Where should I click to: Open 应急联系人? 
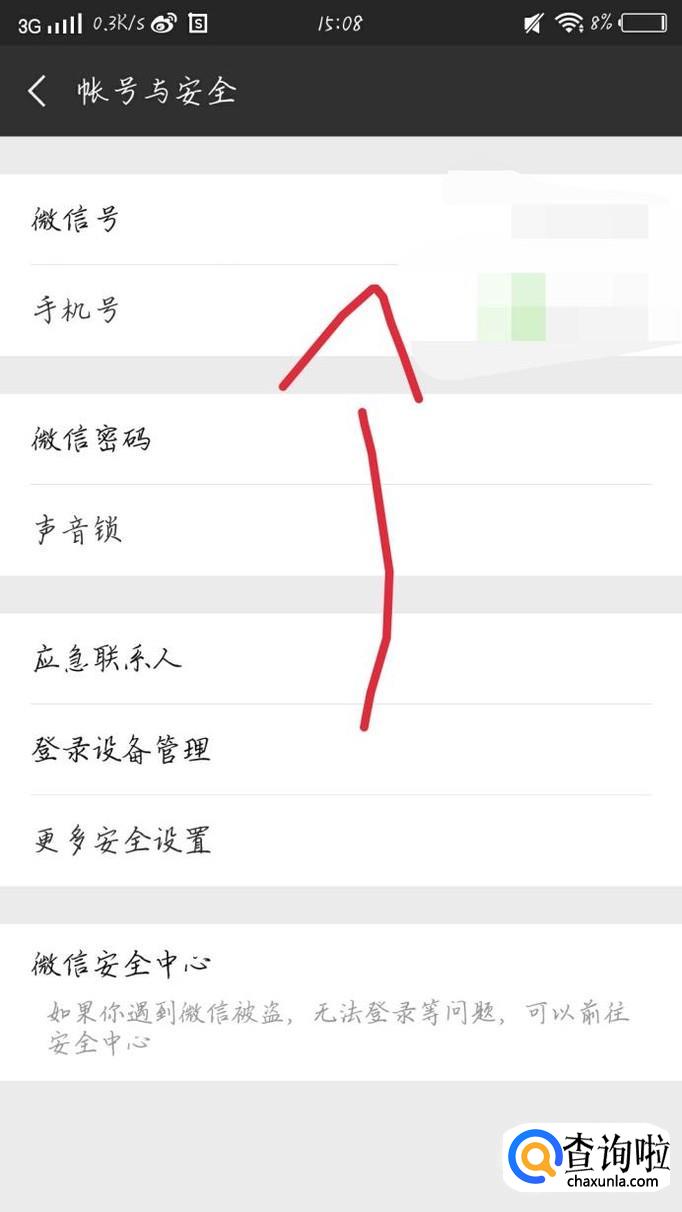coord(341,659)
